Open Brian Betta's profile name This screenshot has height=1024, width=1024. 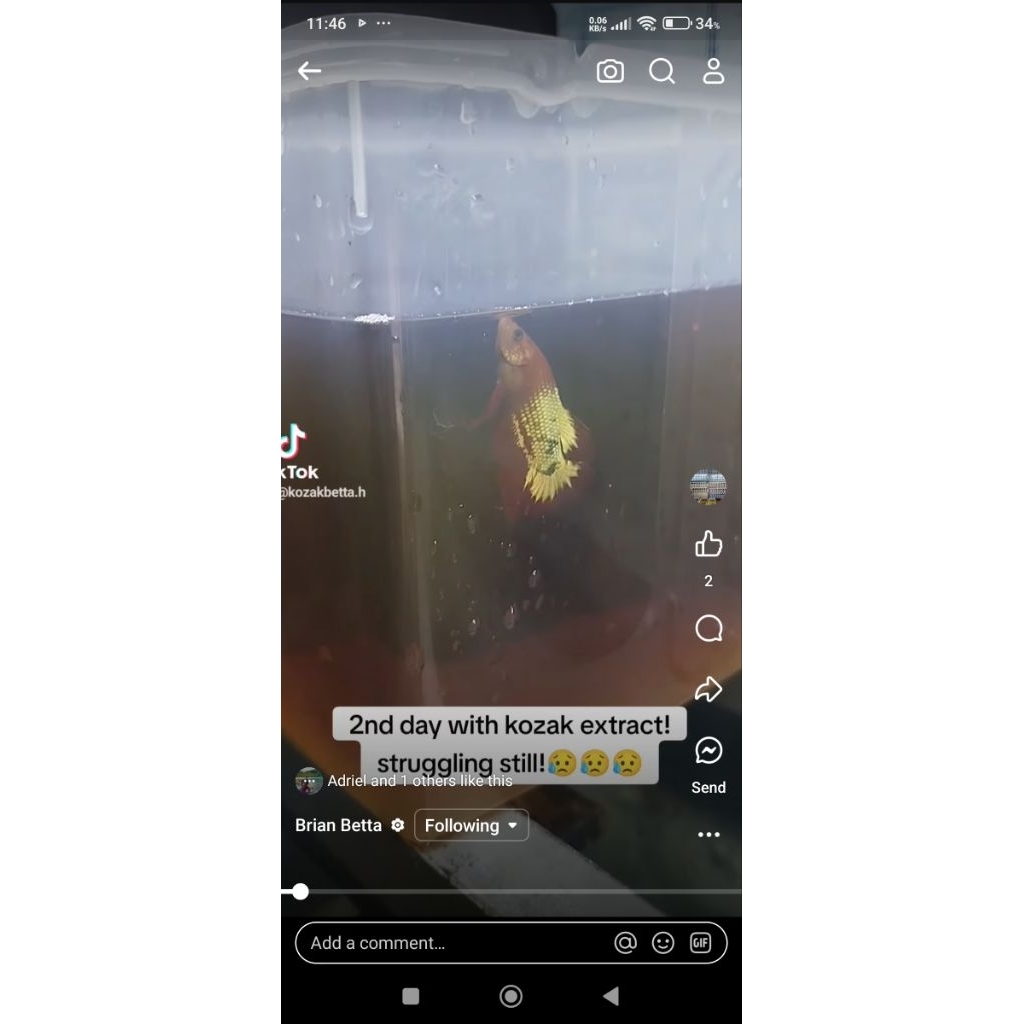click(x=338, y=825)
